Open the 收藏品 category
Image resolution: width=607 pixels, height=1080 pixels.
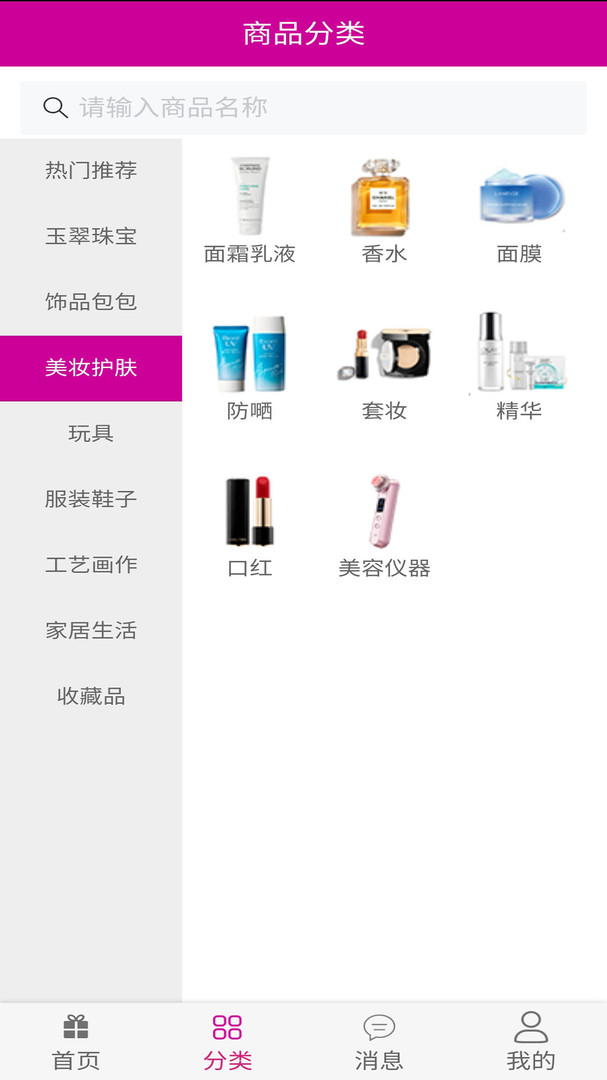(91, 696)
